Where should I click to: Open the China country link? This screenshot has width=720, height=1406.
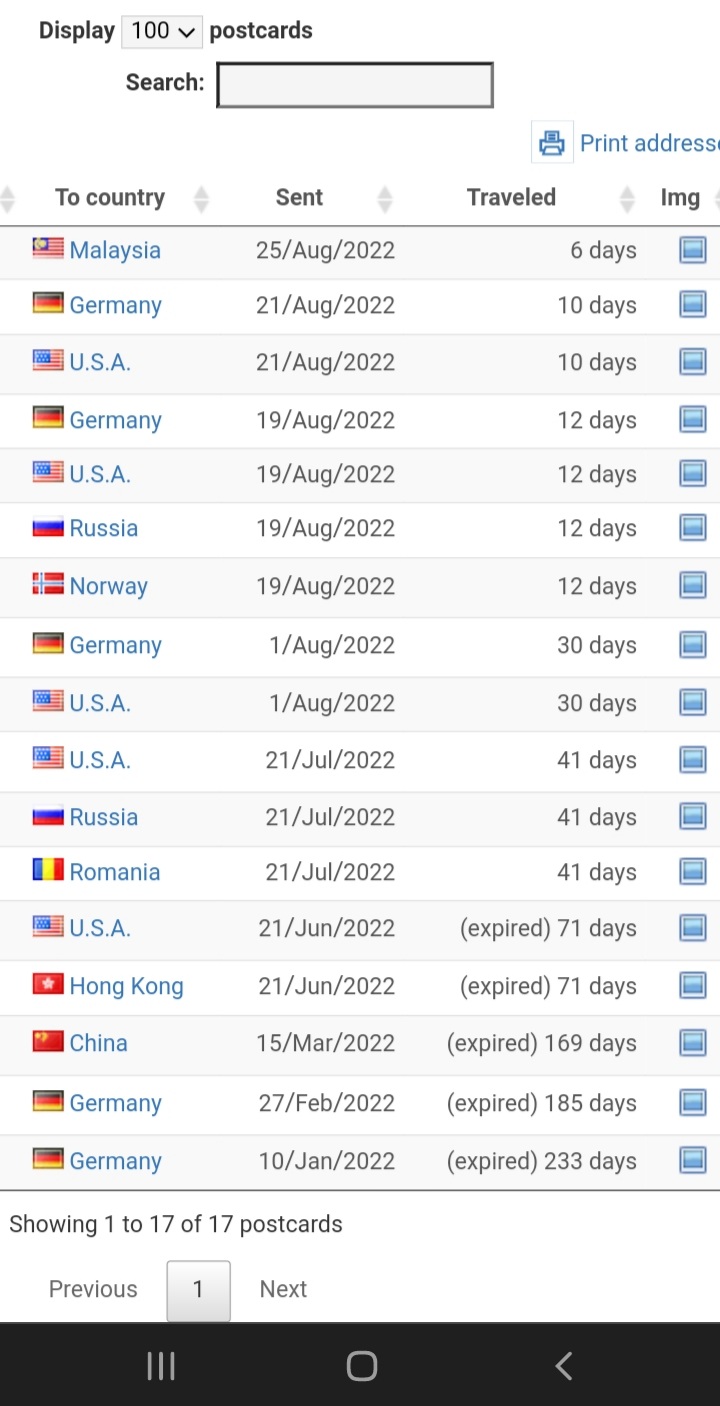pos(98,1043)
